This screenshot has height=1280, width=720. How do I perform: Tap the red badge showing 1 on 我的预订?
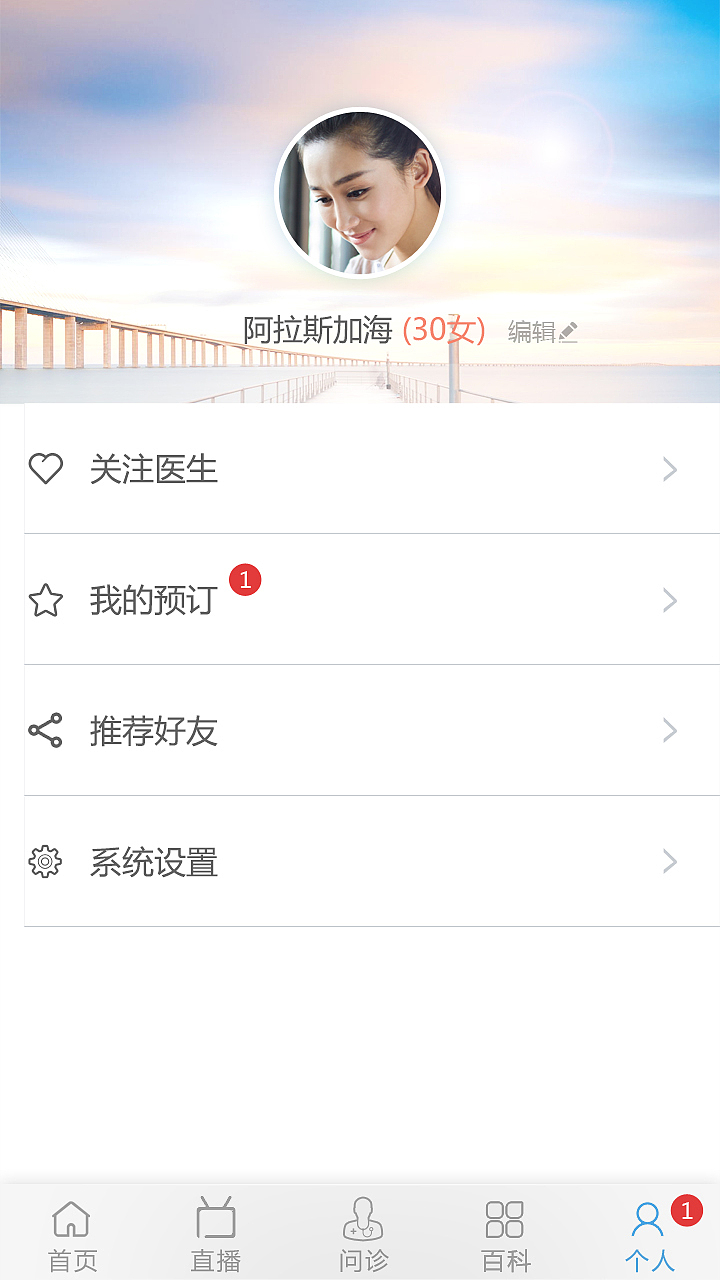(248, 578)
